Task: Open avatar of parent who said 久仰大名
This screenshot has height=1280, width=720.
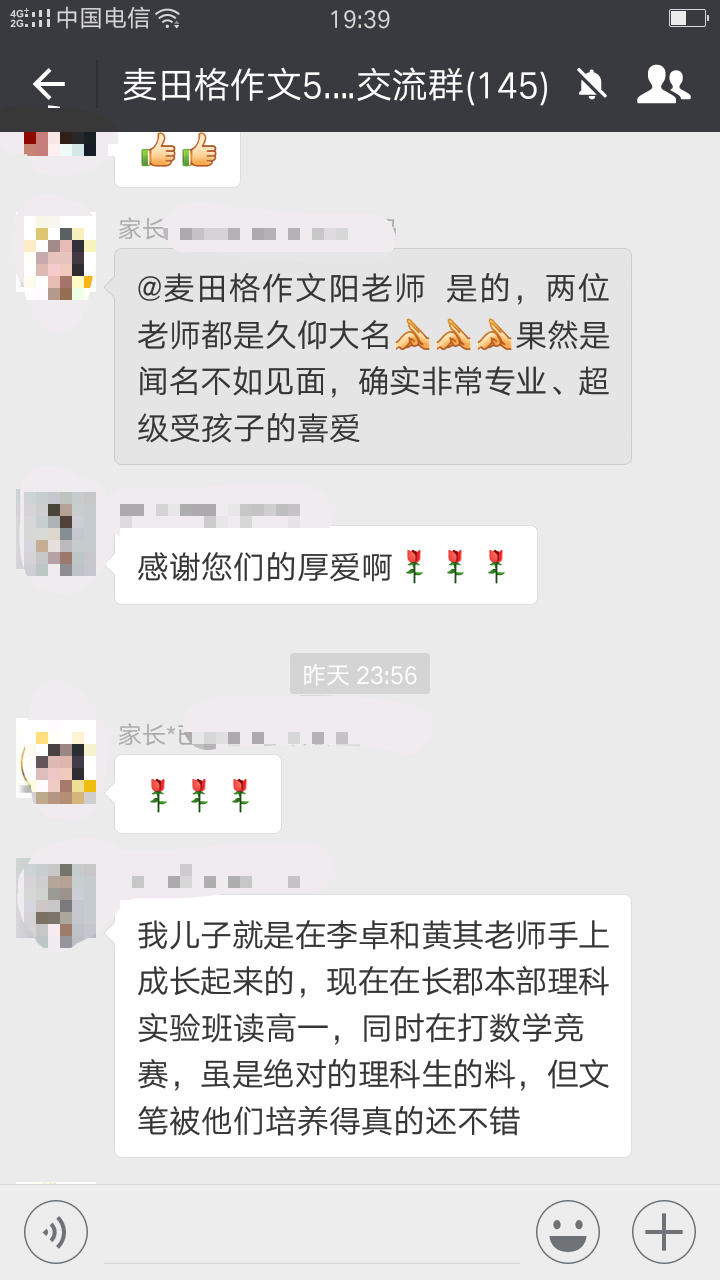Action: coord(56,256)
